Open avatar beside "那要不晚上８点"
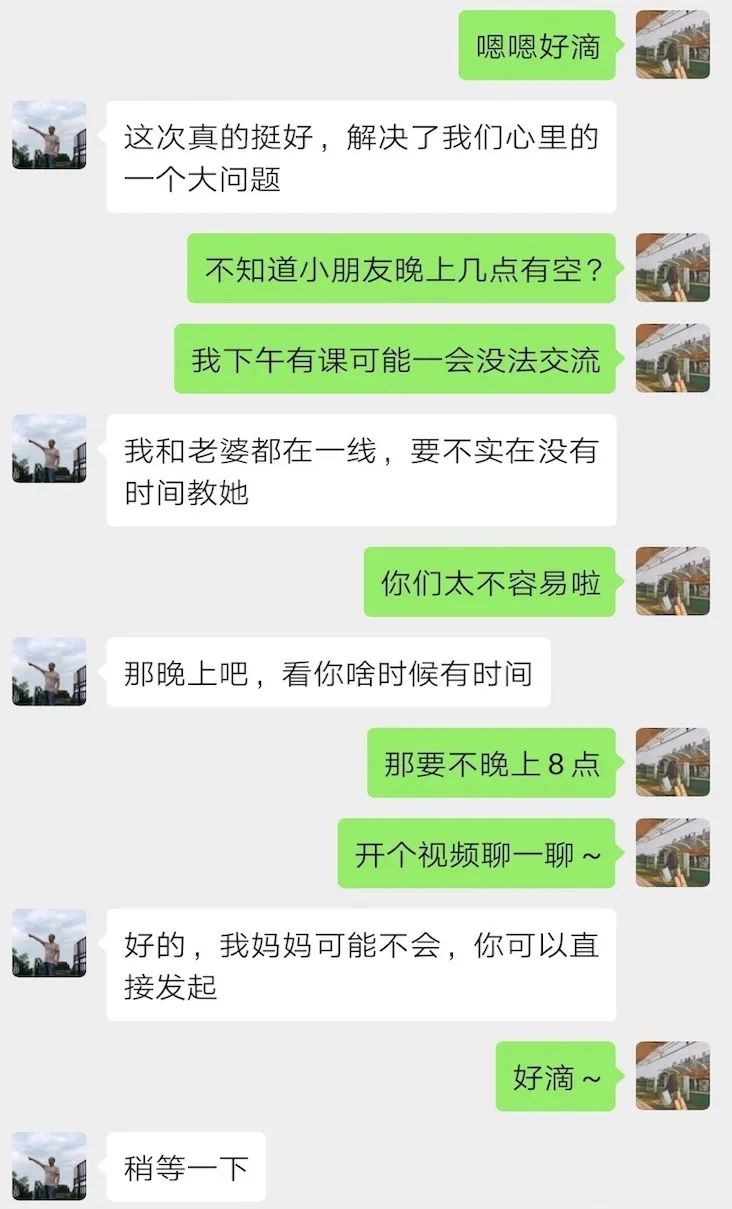 click(x=672, y=763)
